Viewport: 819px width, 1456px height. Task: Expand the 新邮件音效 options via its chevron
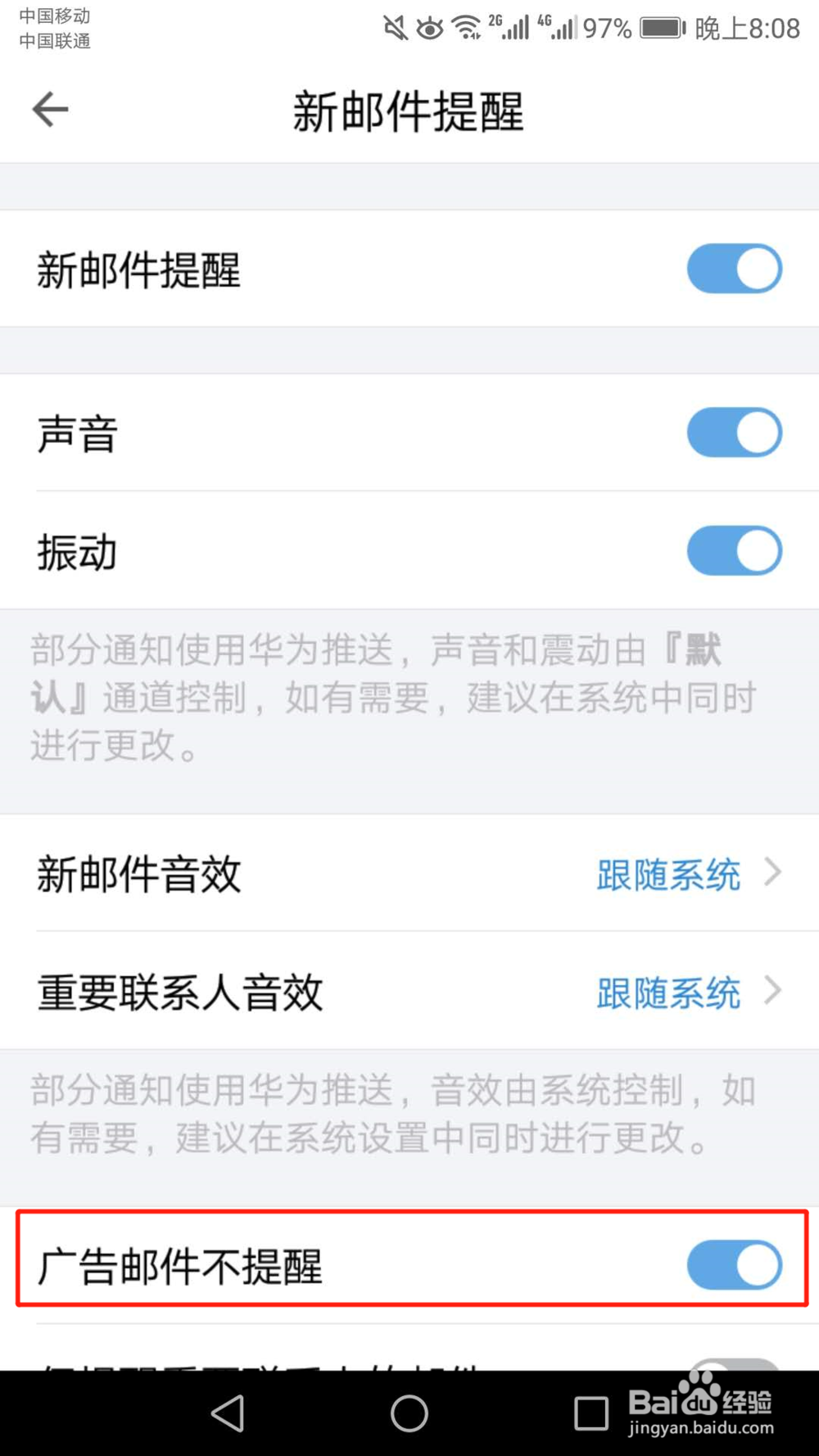[x=771, y=873]
